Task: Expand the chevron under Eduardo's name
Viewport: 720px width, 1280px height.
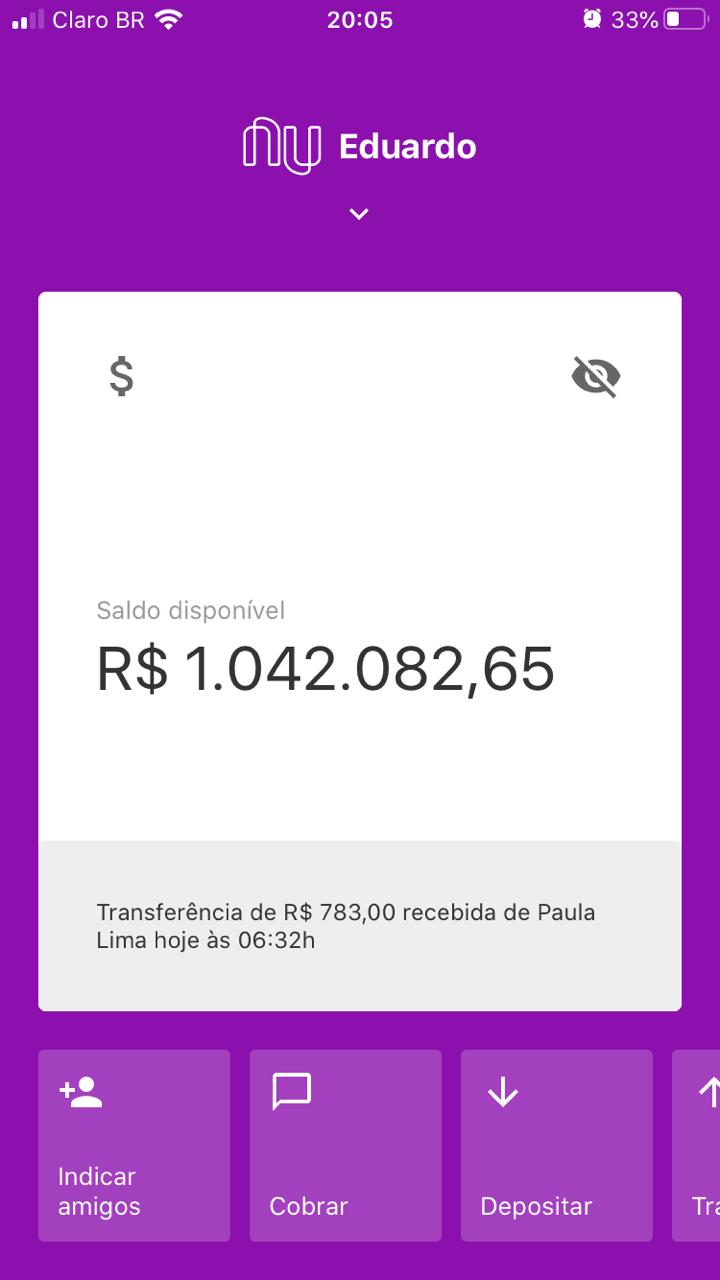Action: (359, 214)
